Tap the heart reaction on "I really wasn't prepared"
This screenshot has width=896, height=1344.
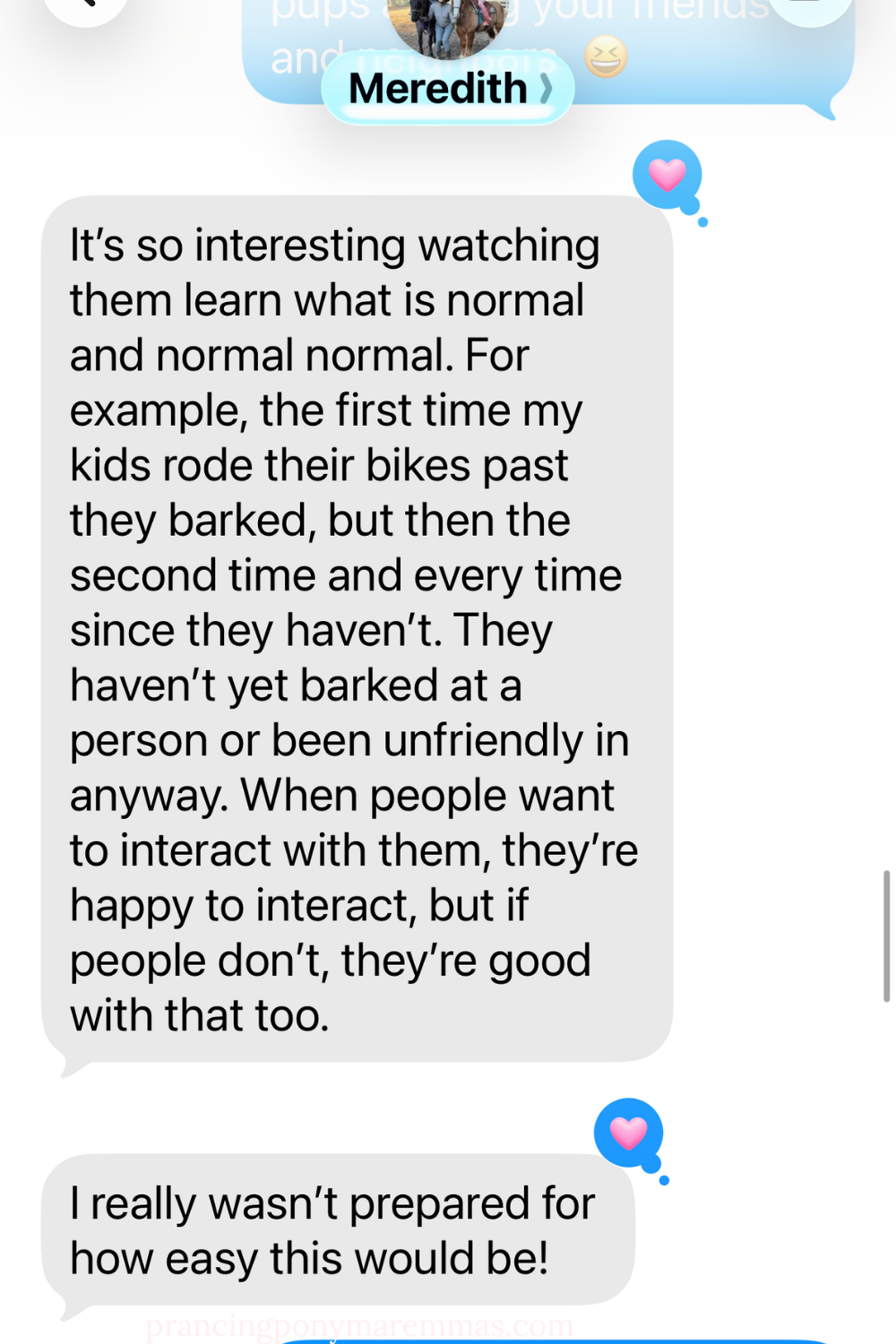(x=628, y=1133)
